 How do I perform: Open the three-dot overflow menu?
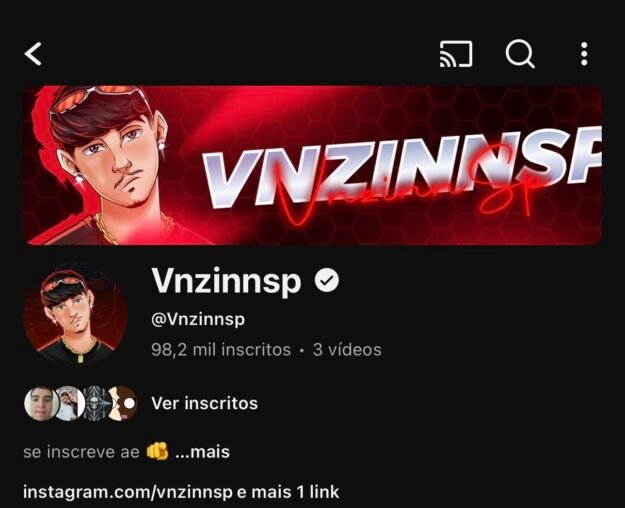[x=584, y=54]
